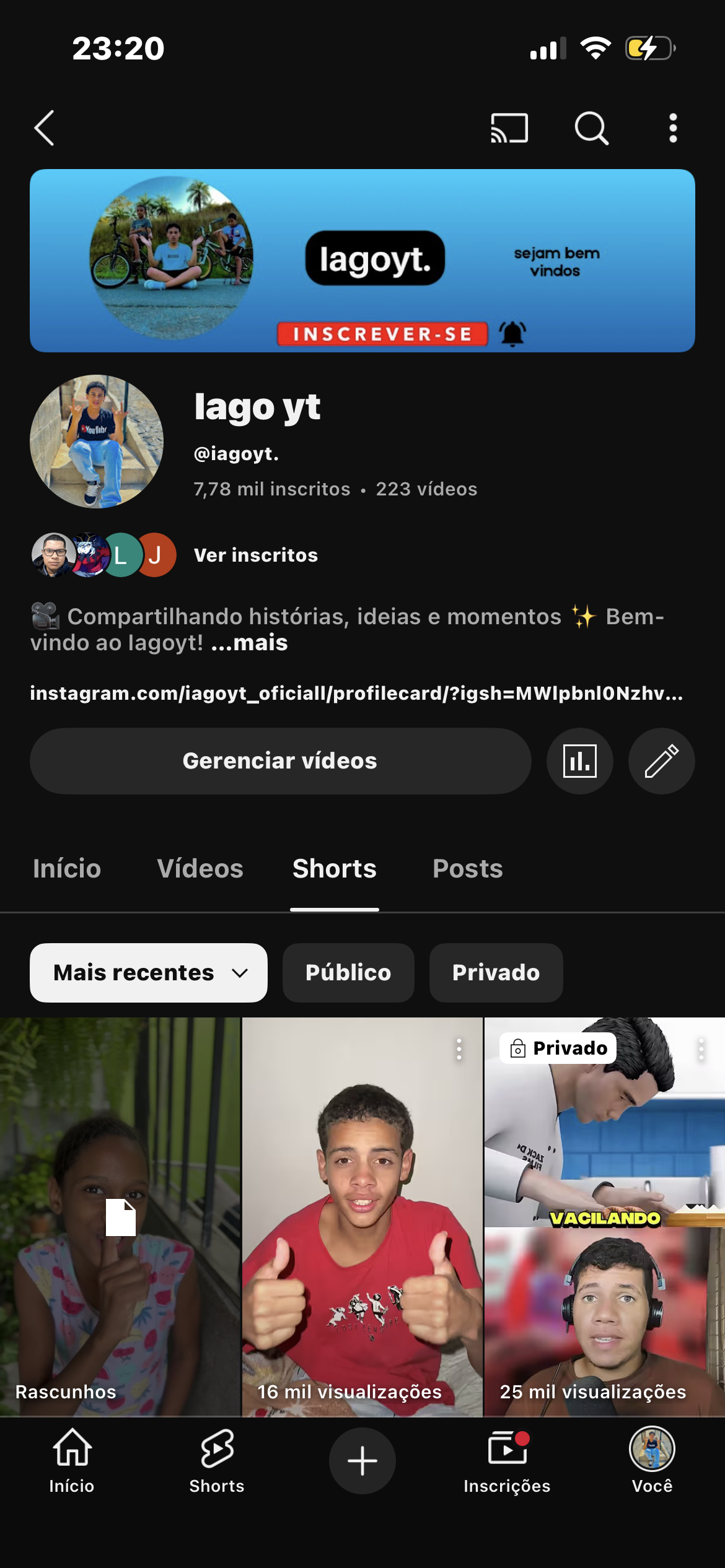Open the Instagram profile link
725x1568 pixels.
click(x=356, y=694)
